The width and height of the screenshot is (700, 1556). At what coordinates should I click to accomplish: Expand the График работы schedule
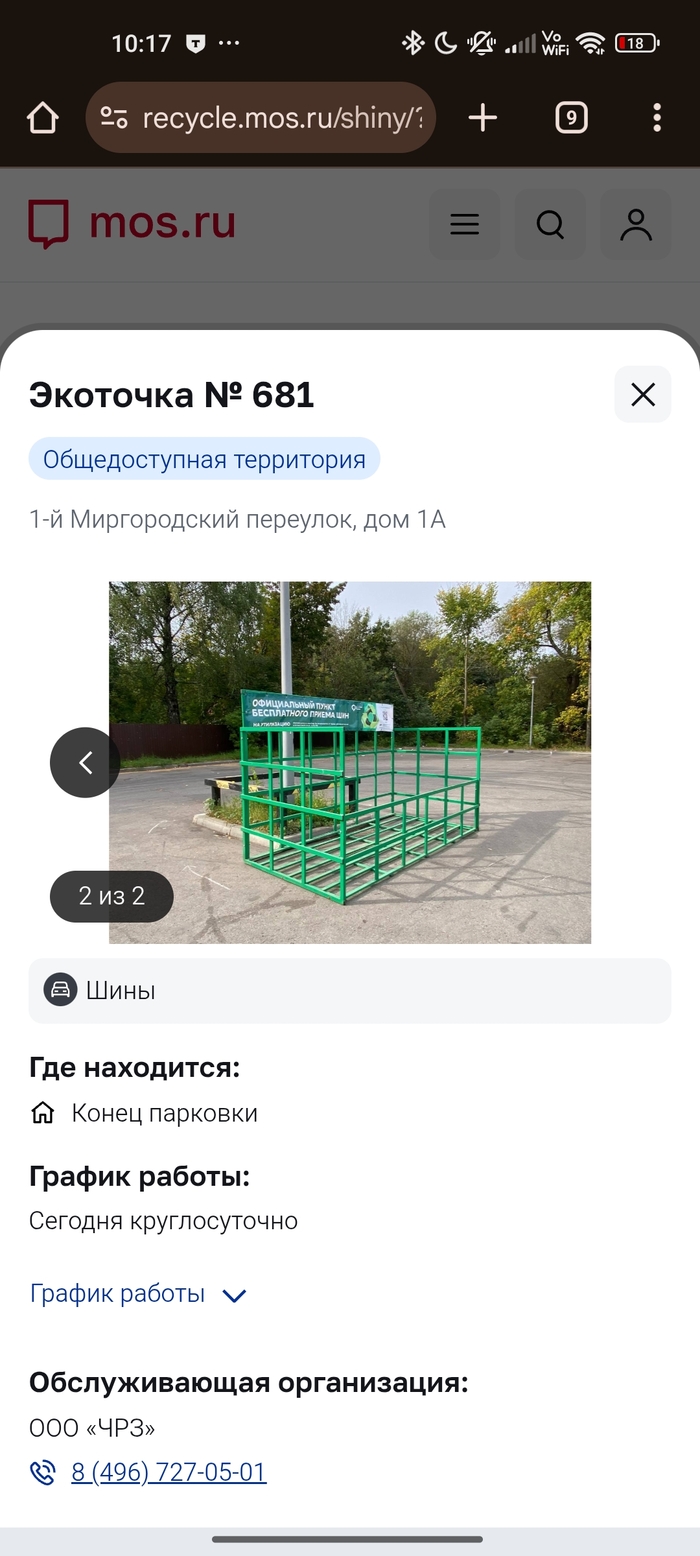click(x=138, y=1294)
